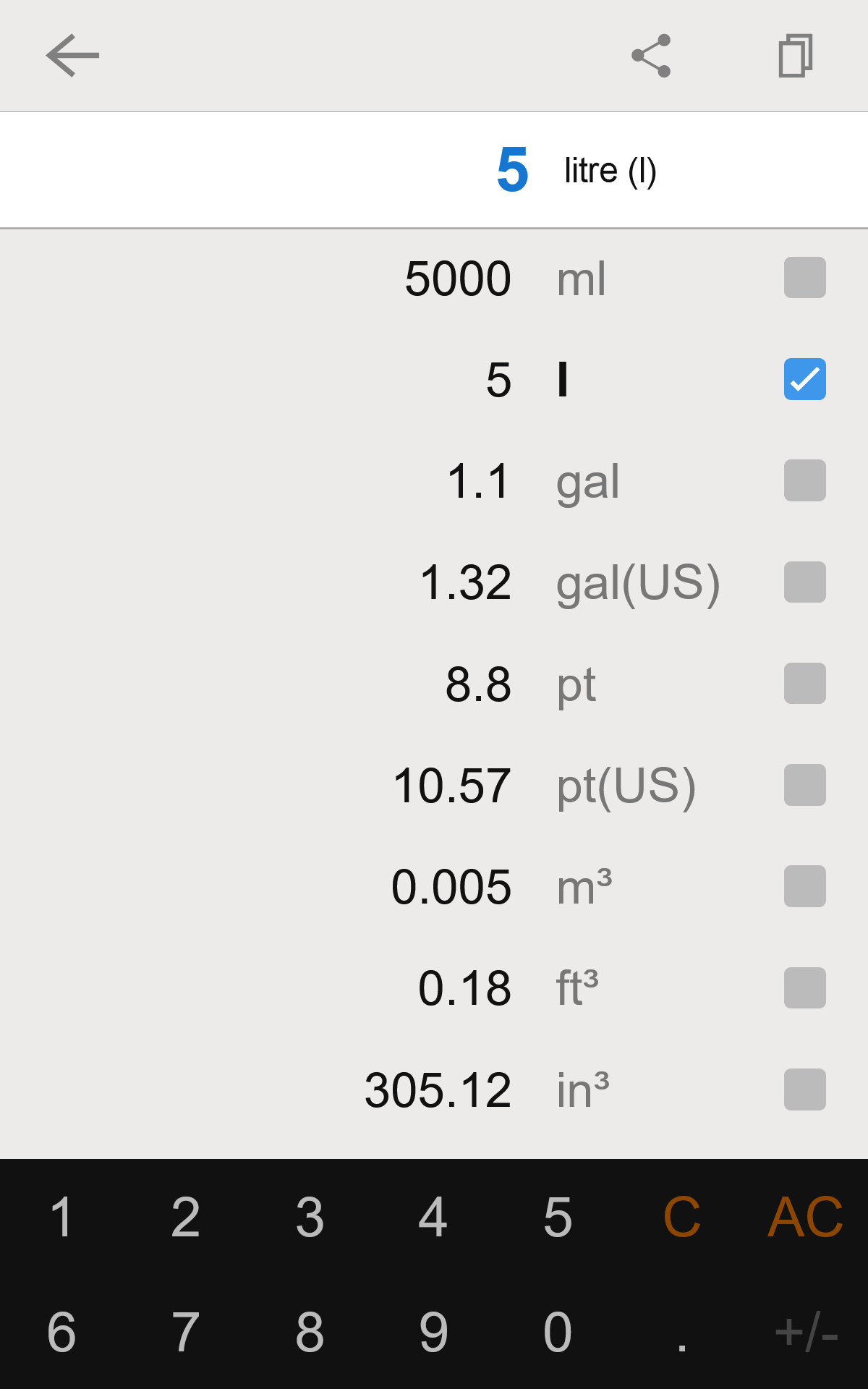
Task: Tick the gal(US) checkbox
Action: [x=805, y=582]
